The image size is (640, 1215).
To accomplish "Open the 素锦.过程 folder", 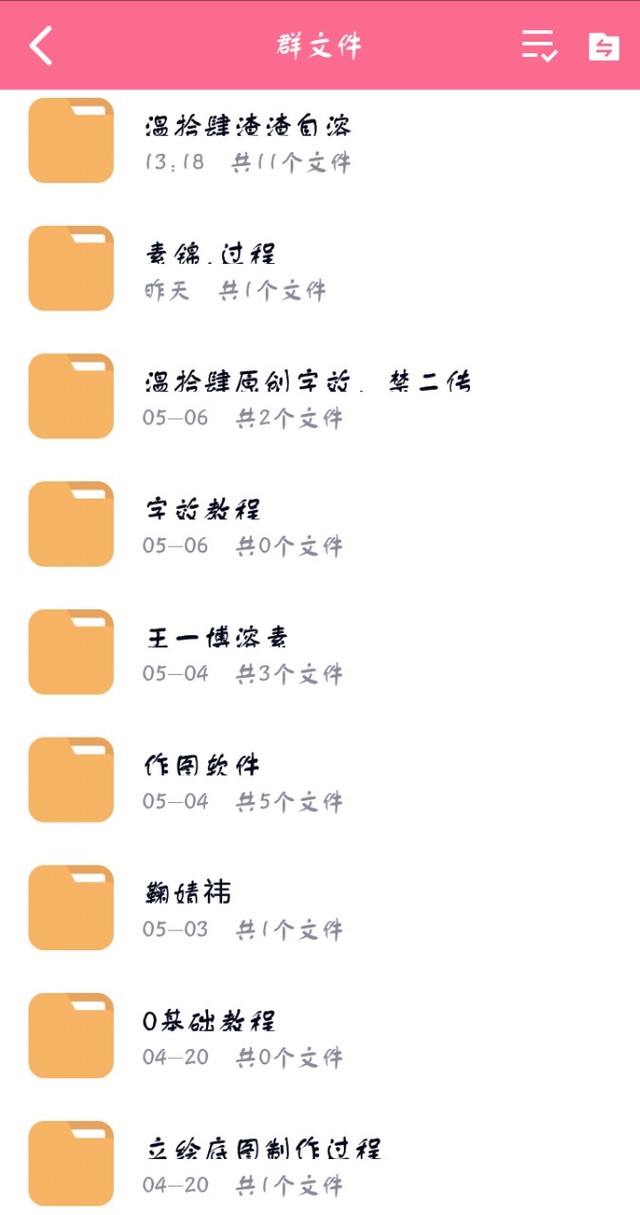I will point(320,269).
